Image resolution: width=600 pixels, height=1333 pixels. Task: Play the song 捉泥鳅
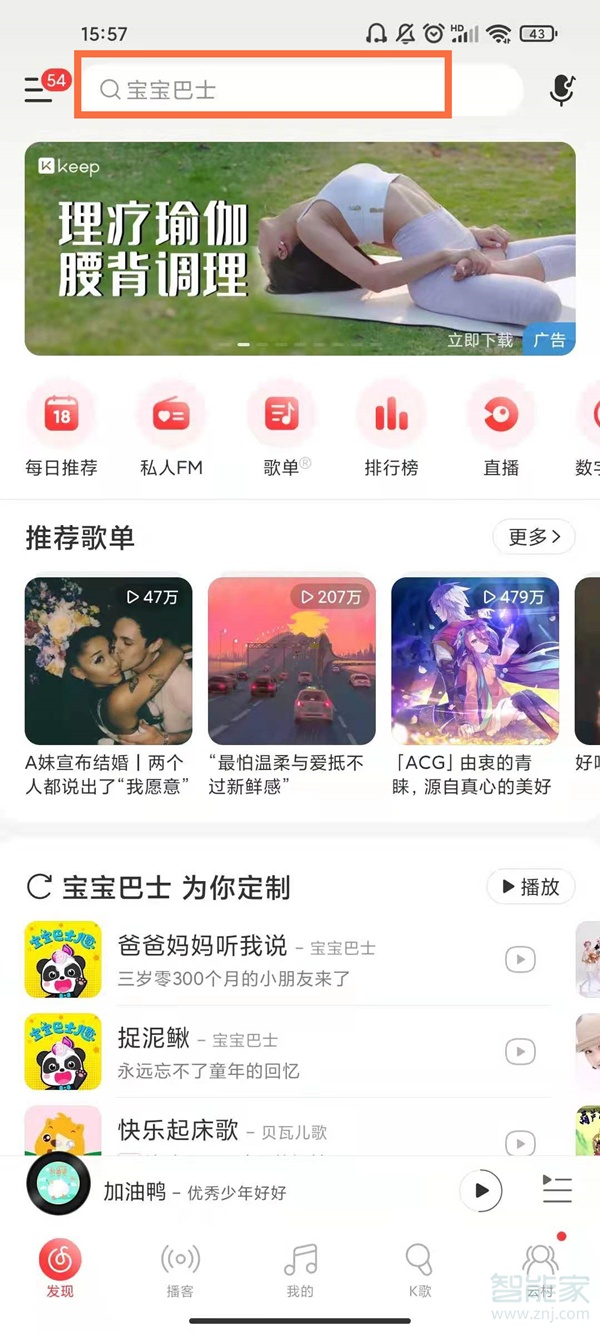[x=519, y=1051]
